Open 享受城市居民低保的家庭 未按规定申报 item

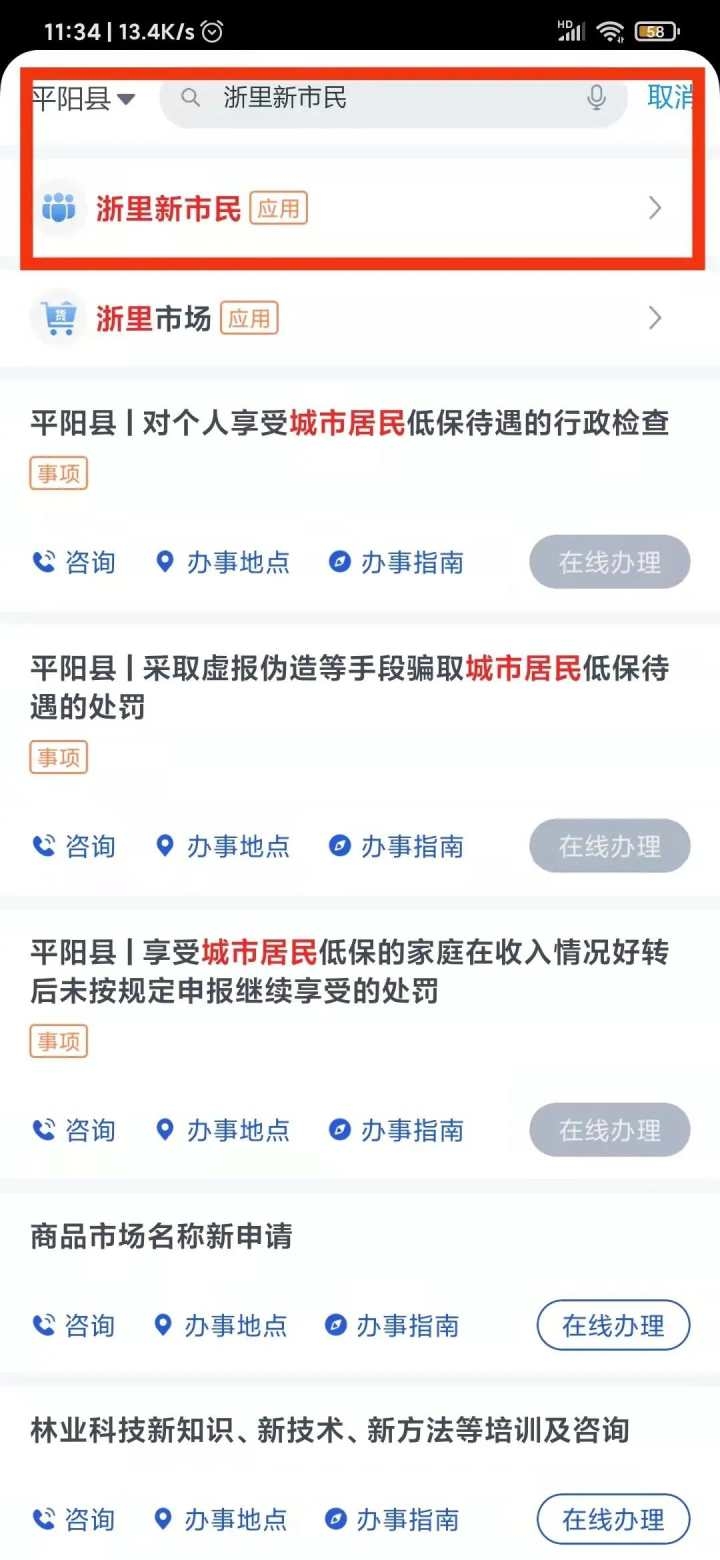[x=349, y=972]
